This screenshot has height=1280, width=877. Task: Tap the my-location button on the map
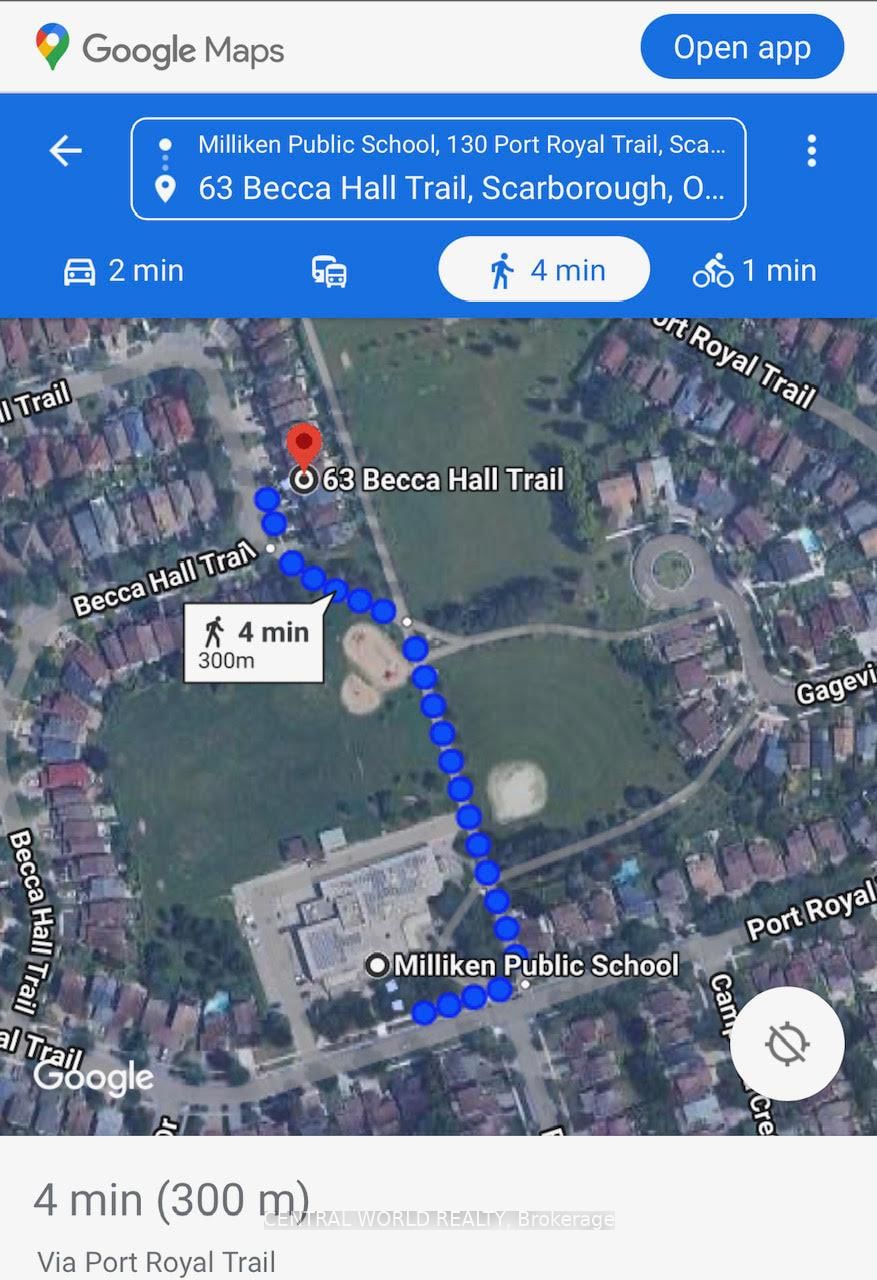coord(787,1044)
